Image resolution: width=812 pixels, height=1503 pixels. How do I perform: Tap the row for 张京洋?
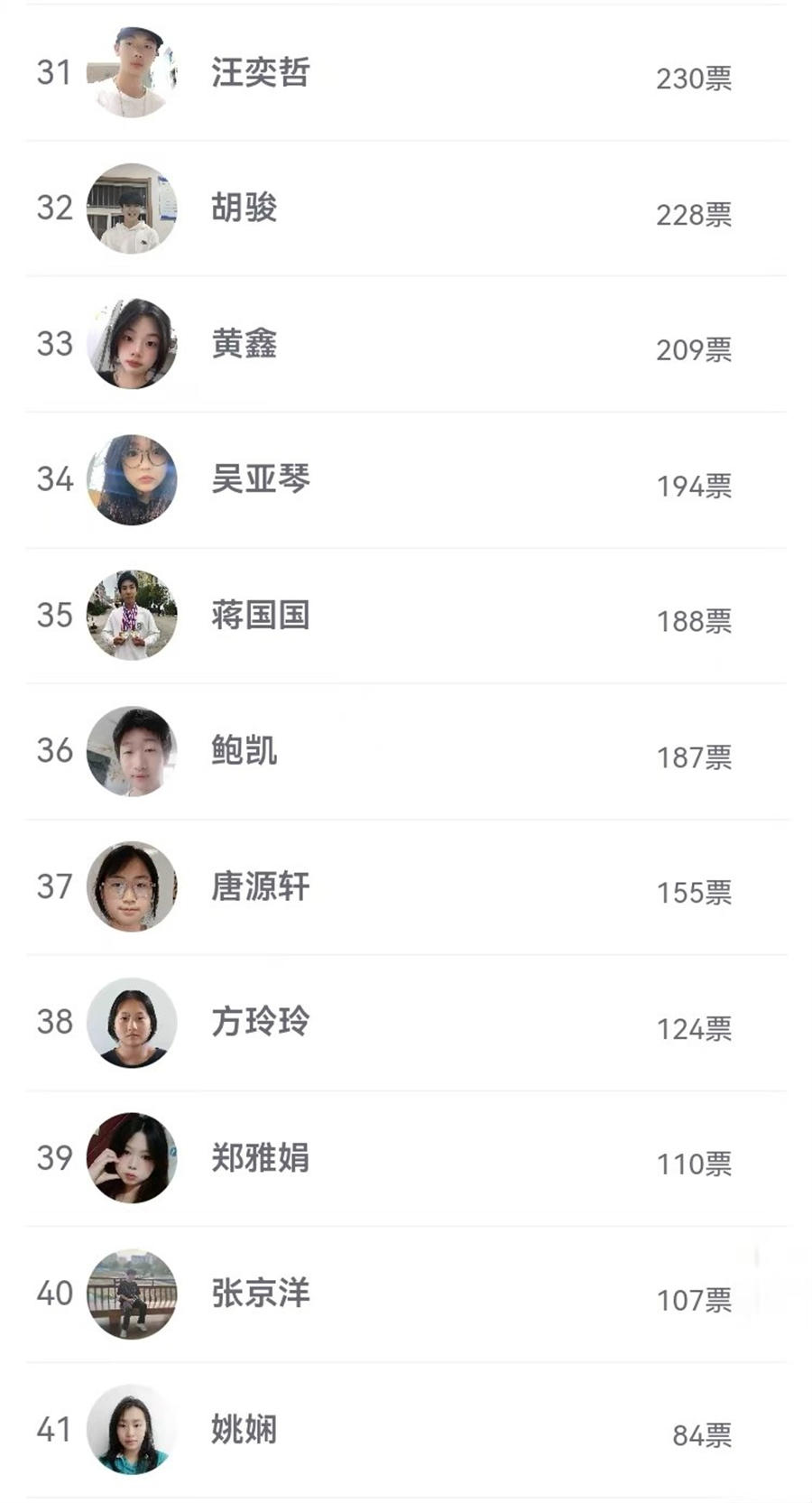pos(261,1294)
